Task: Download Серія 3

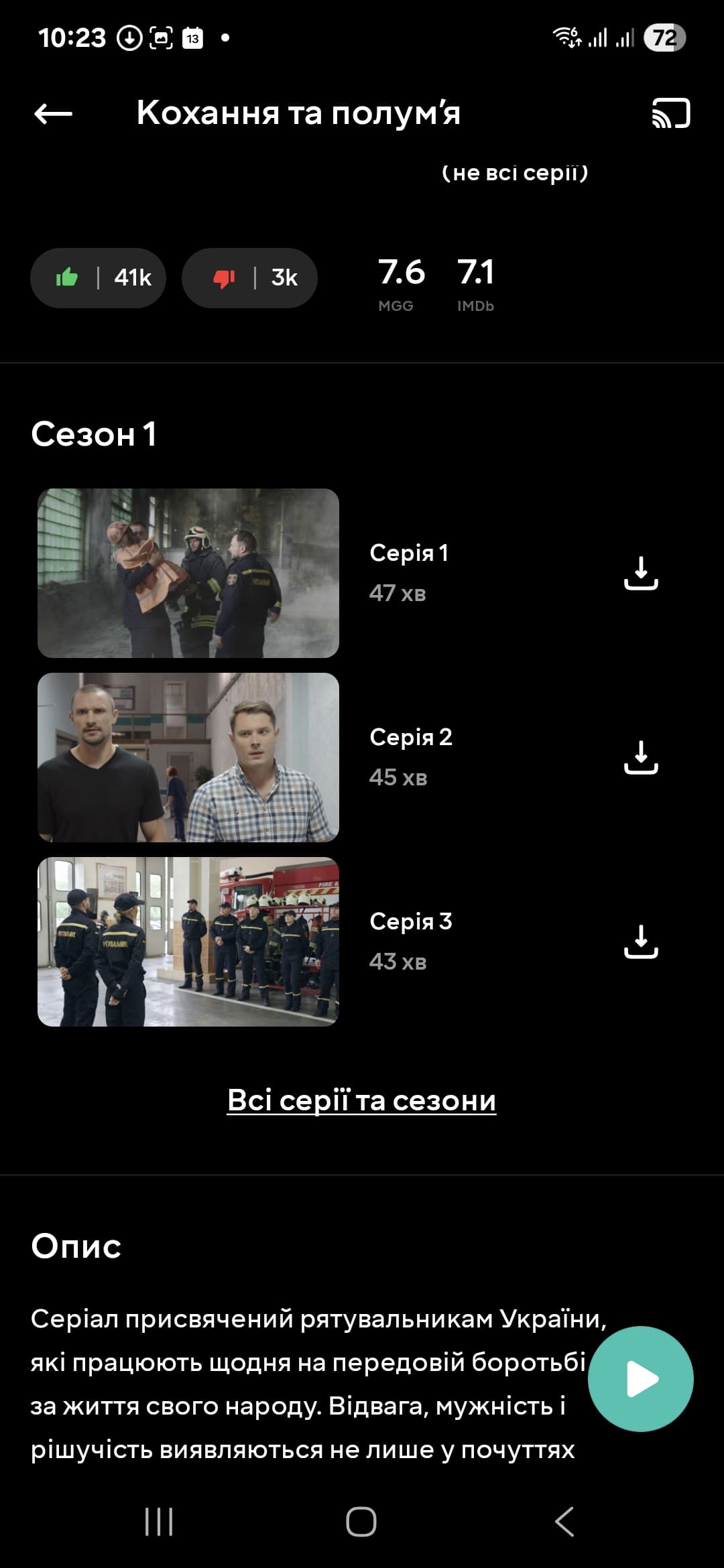Action: [x=641, y=941]
